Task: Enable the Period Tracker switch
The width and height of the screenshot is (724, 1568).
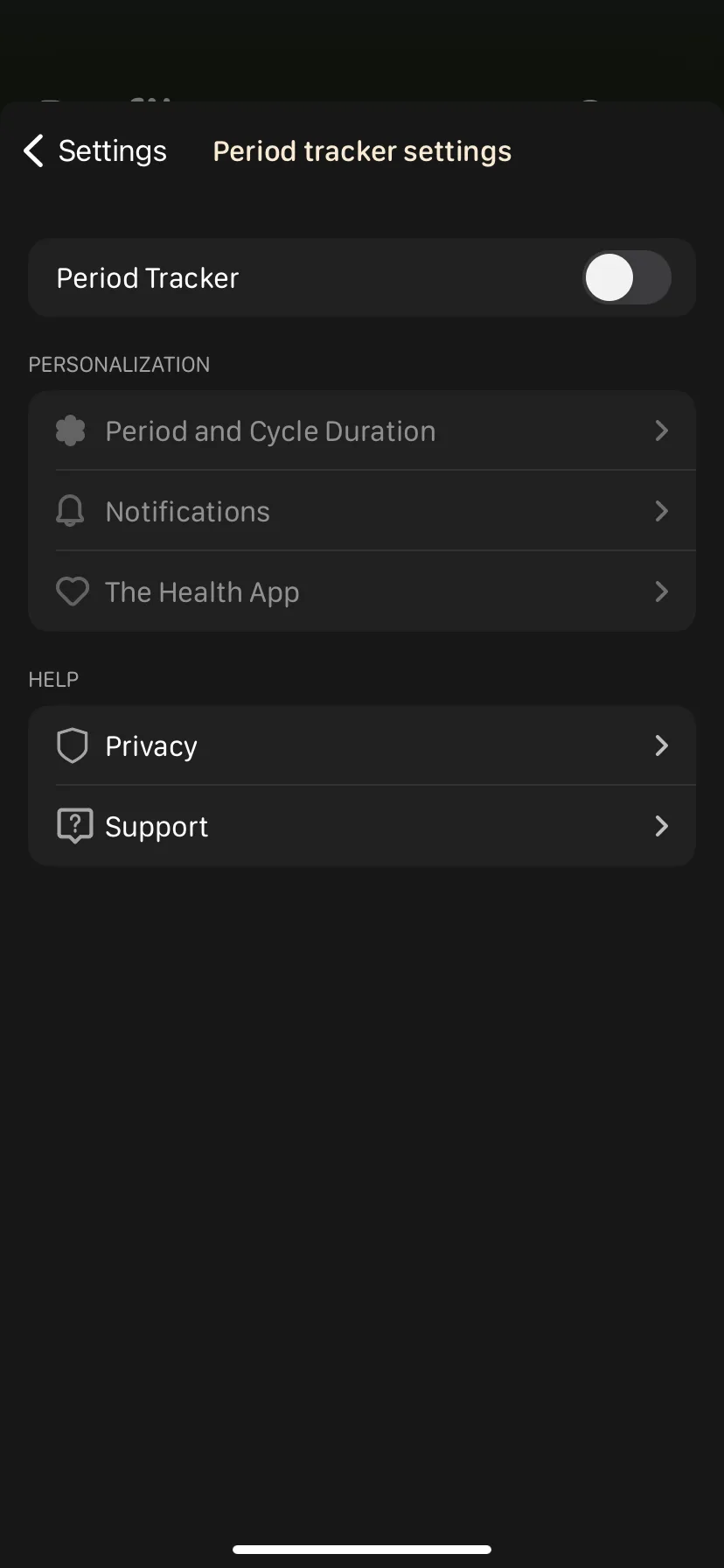Action: click(626, 278)
